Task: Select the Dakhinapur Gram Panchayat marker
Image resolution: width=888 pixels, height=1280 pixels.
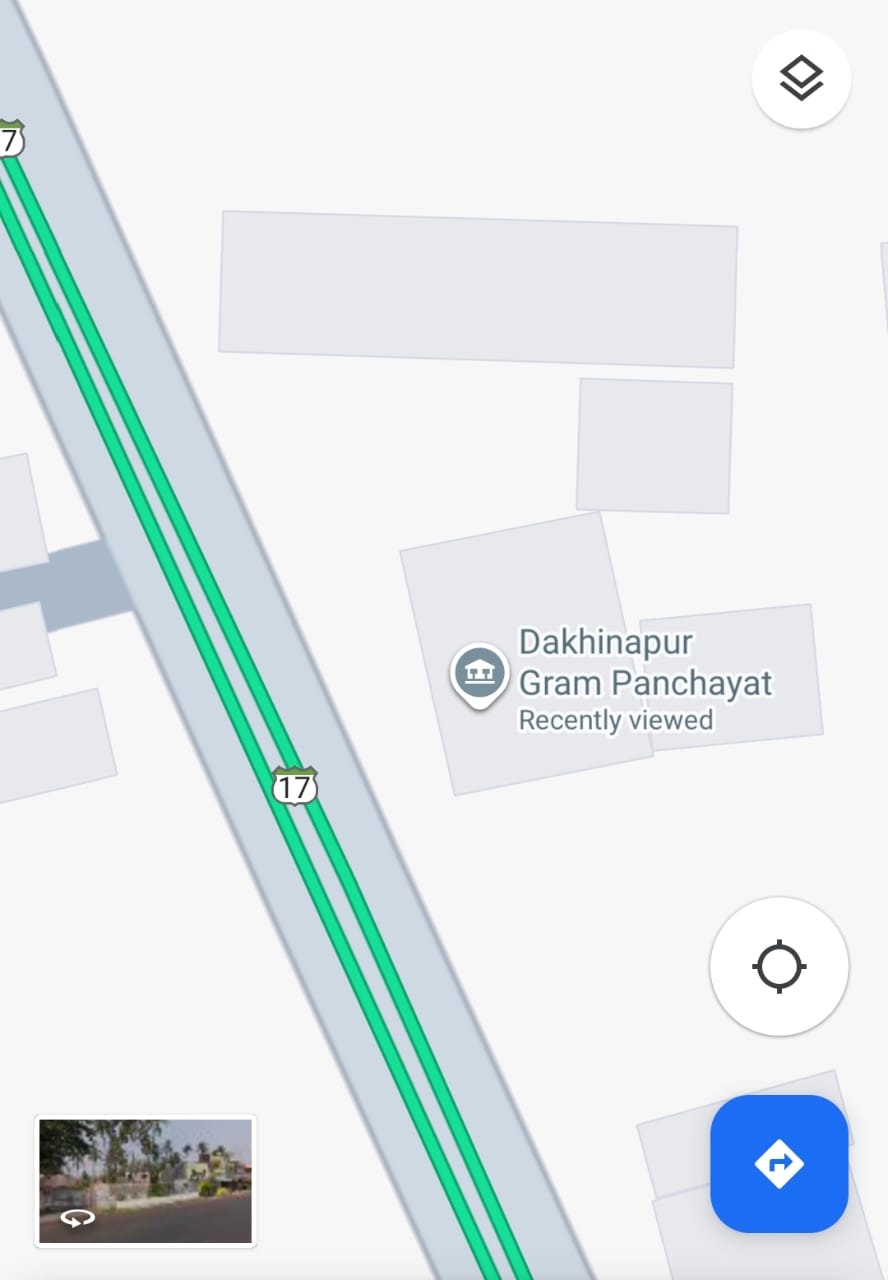Action: pyautogui.click(x=480, y=674)
